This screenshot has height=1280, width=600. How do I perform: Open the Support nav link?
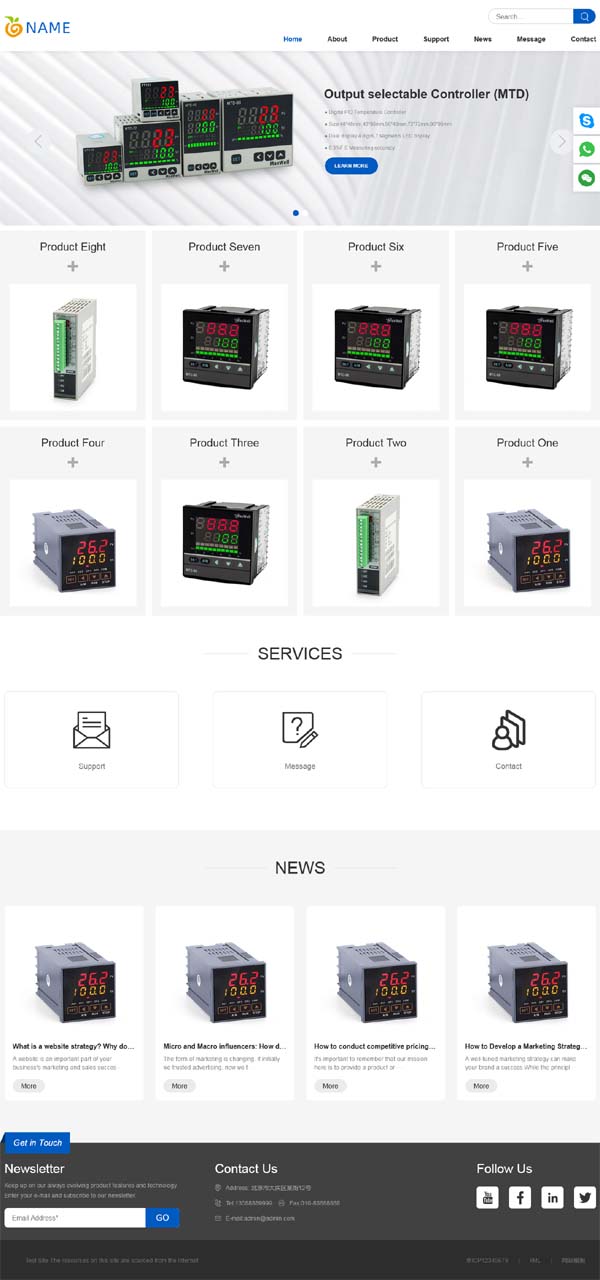(x=436, y=39)
